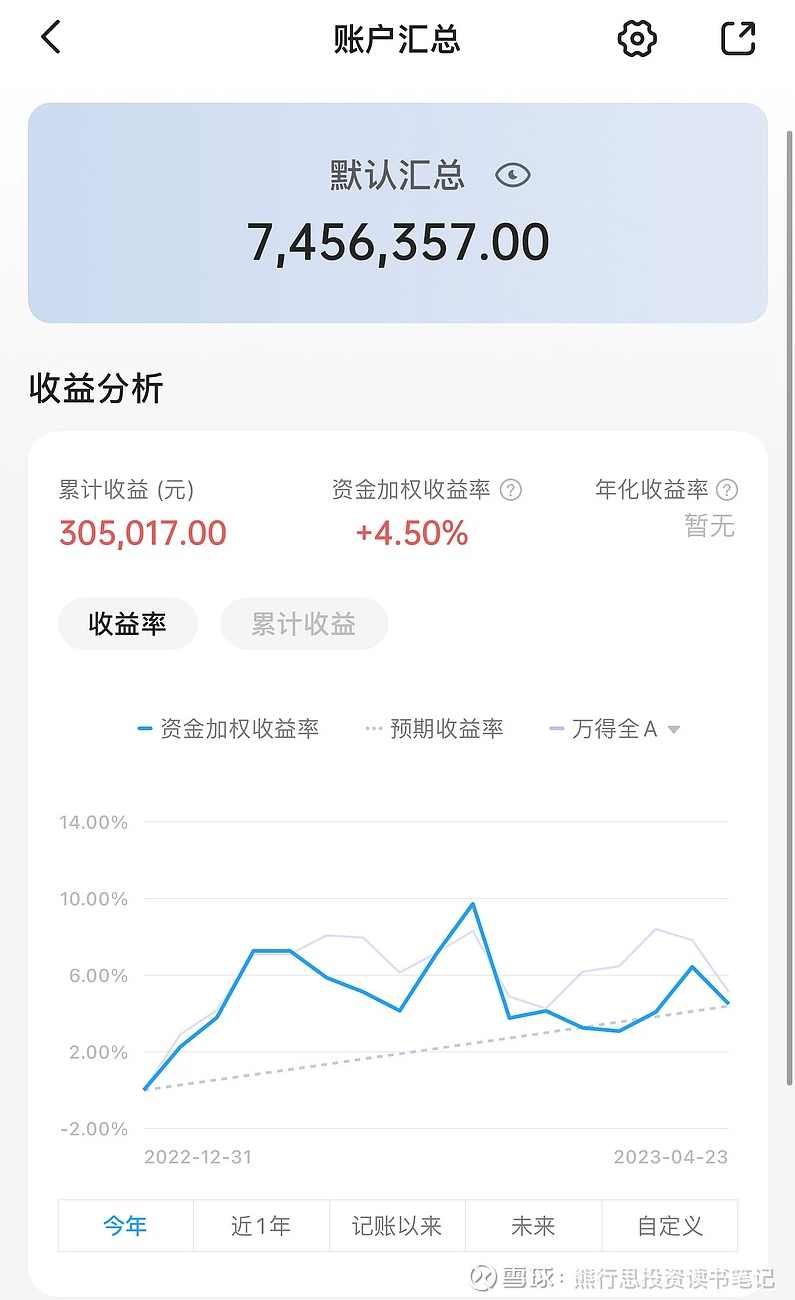Screen dimensions: 795x1300
Task: Switch to the 累计收益 tab
Action: (304, 623)
